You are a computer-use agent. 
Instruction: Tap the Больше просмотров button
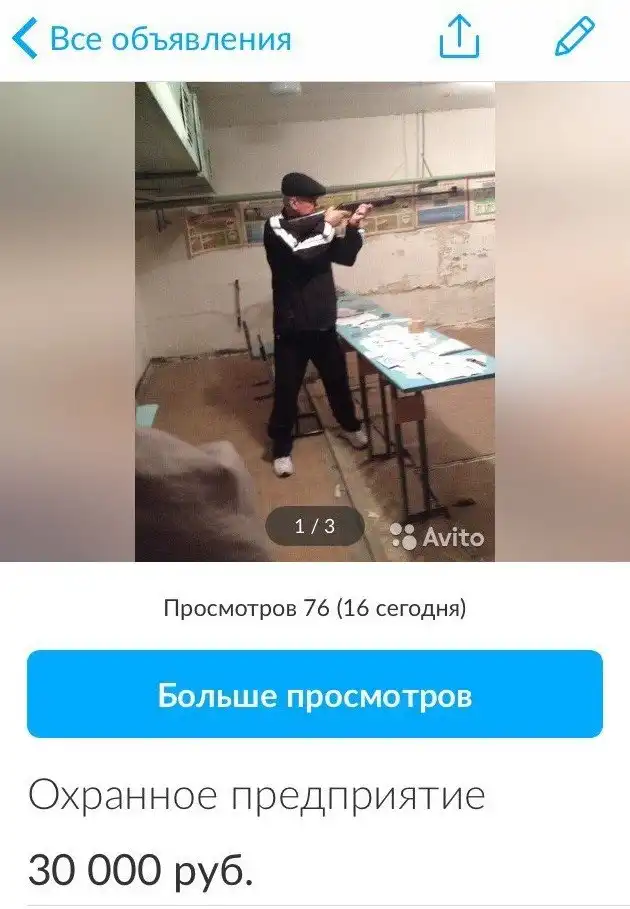coord(315,695)
